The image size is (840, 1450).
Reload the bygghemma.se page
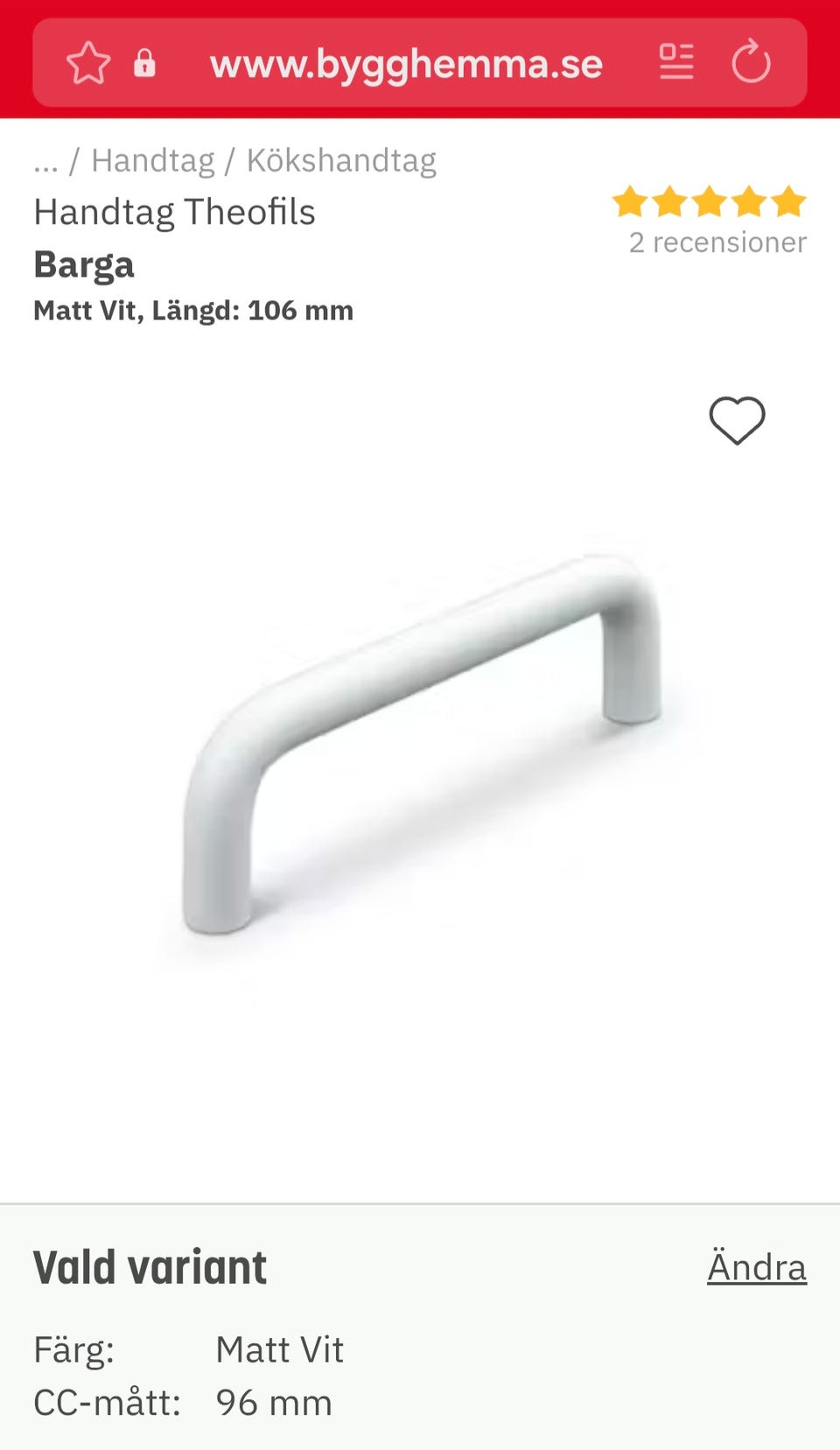pyautogui.click(x=751, y=63)
